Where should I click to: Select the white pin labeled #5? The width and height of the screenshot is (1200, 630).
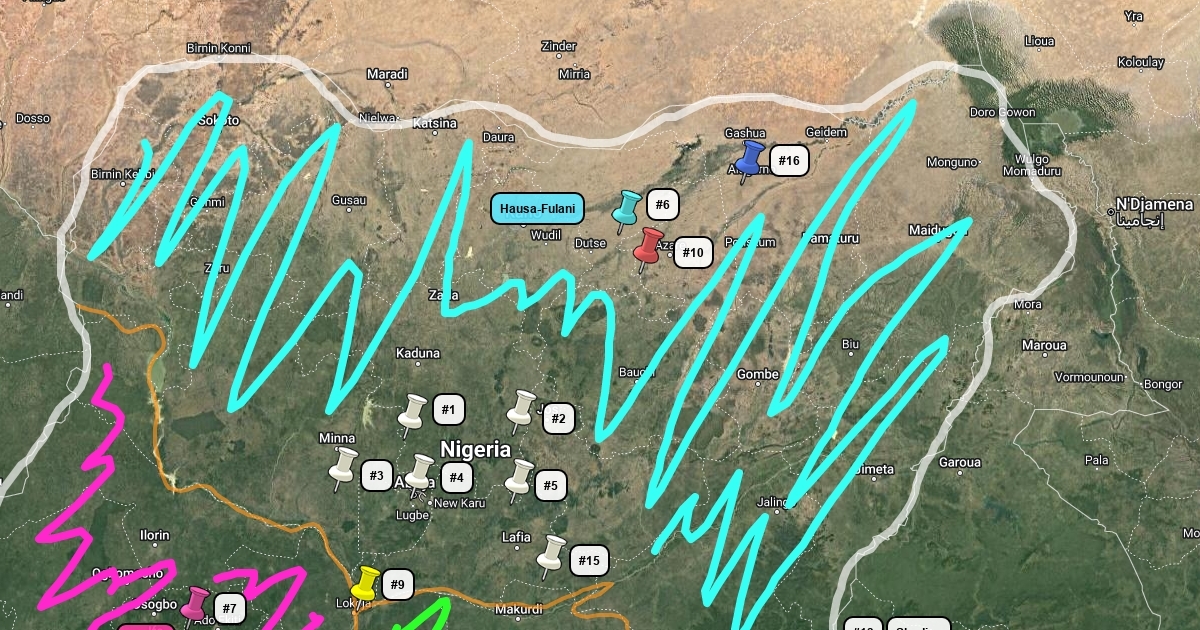tap(520, 477)
